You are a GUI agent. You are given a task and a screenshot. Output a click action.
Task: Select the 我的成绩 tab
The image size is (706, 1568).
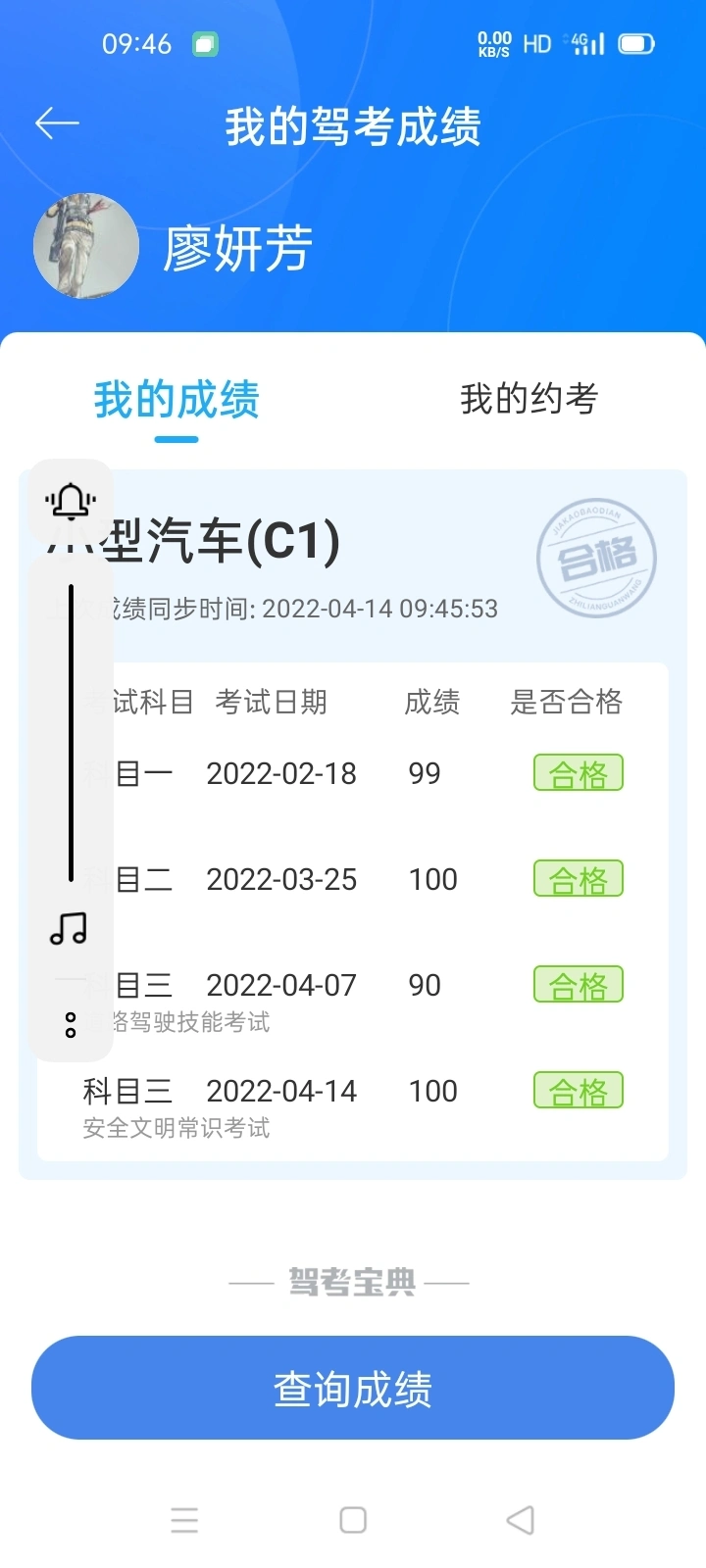coord(176,401)
